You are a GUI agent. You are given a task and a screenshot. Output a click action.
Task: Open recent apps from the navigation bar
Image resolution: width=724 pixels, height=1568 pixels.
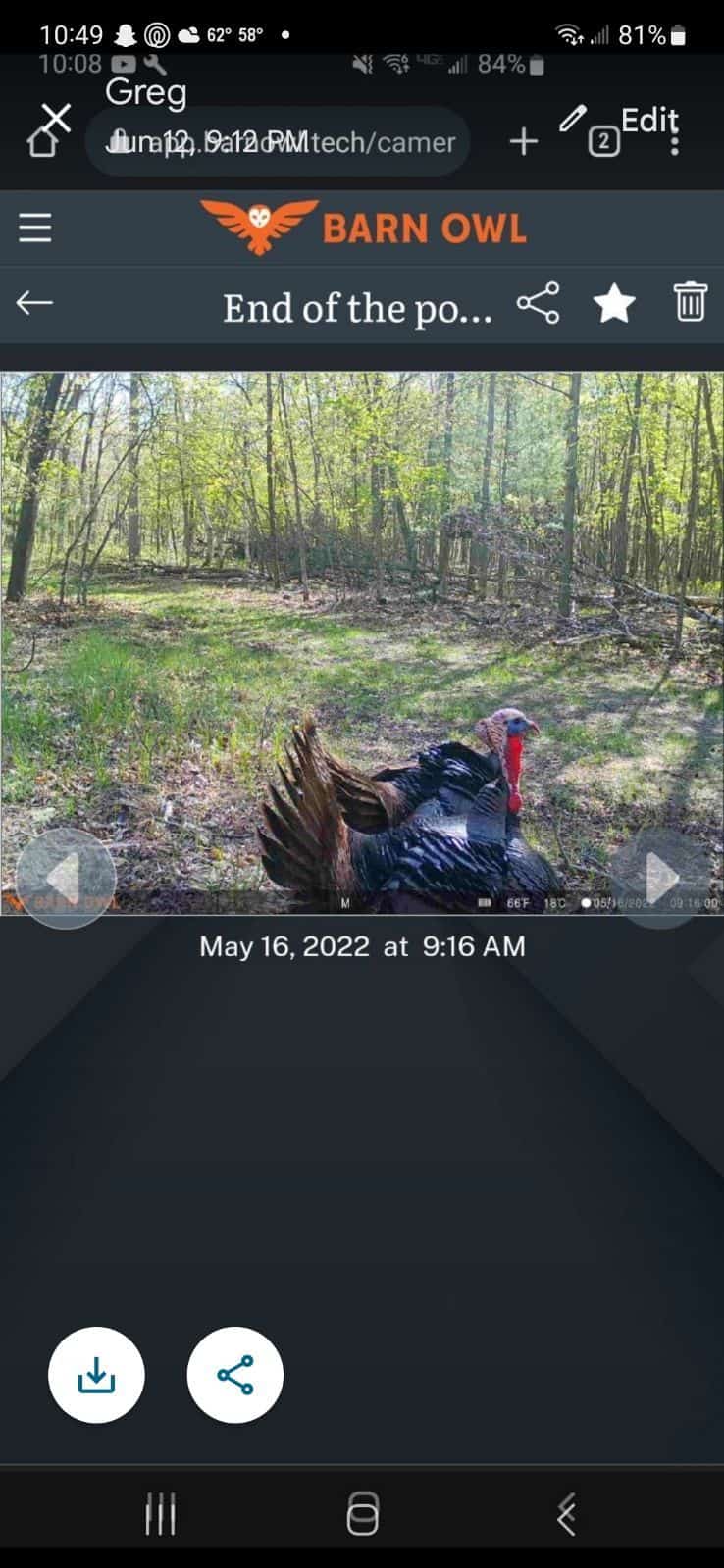tap(161, 1514)
